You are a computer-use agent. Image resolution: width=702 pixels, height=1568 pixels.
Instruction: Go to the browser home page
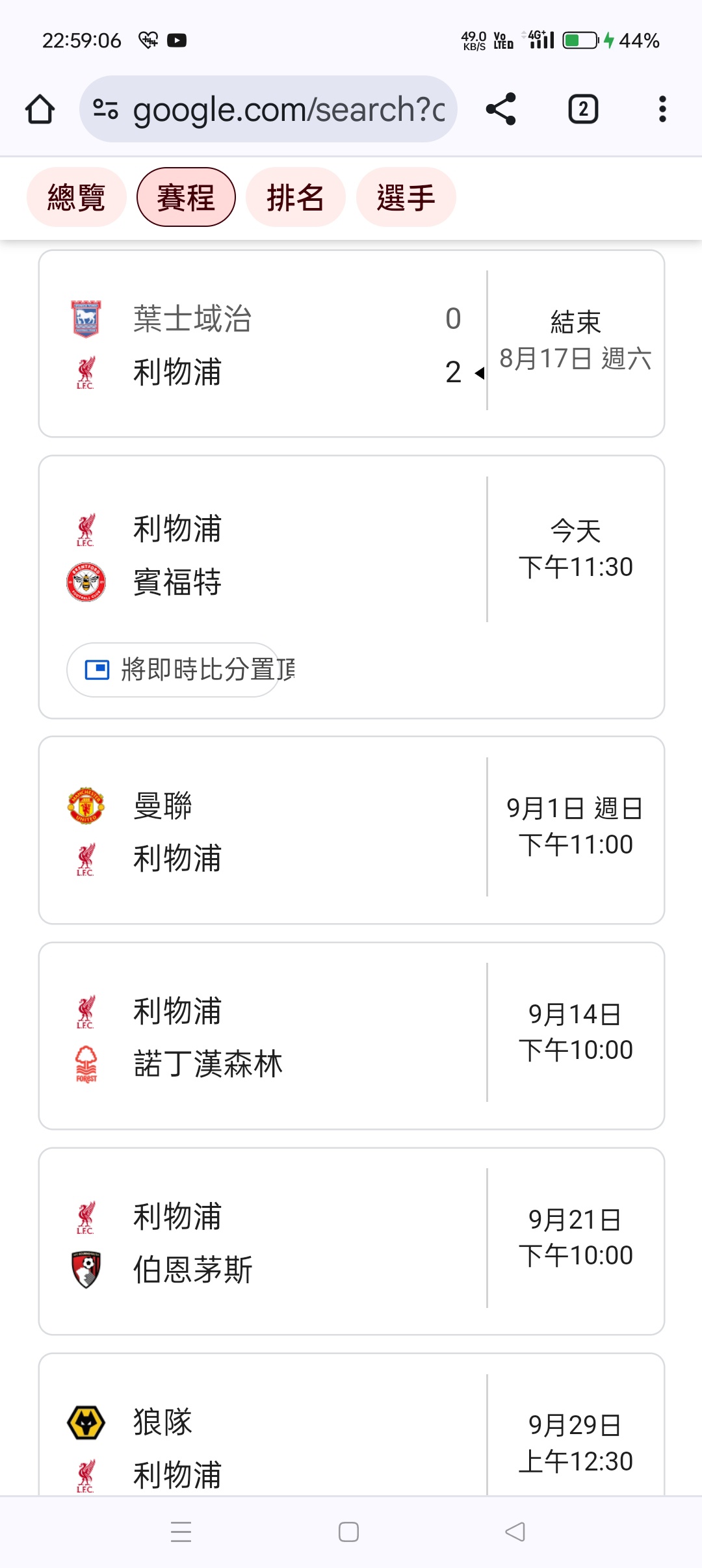(40, 109)
